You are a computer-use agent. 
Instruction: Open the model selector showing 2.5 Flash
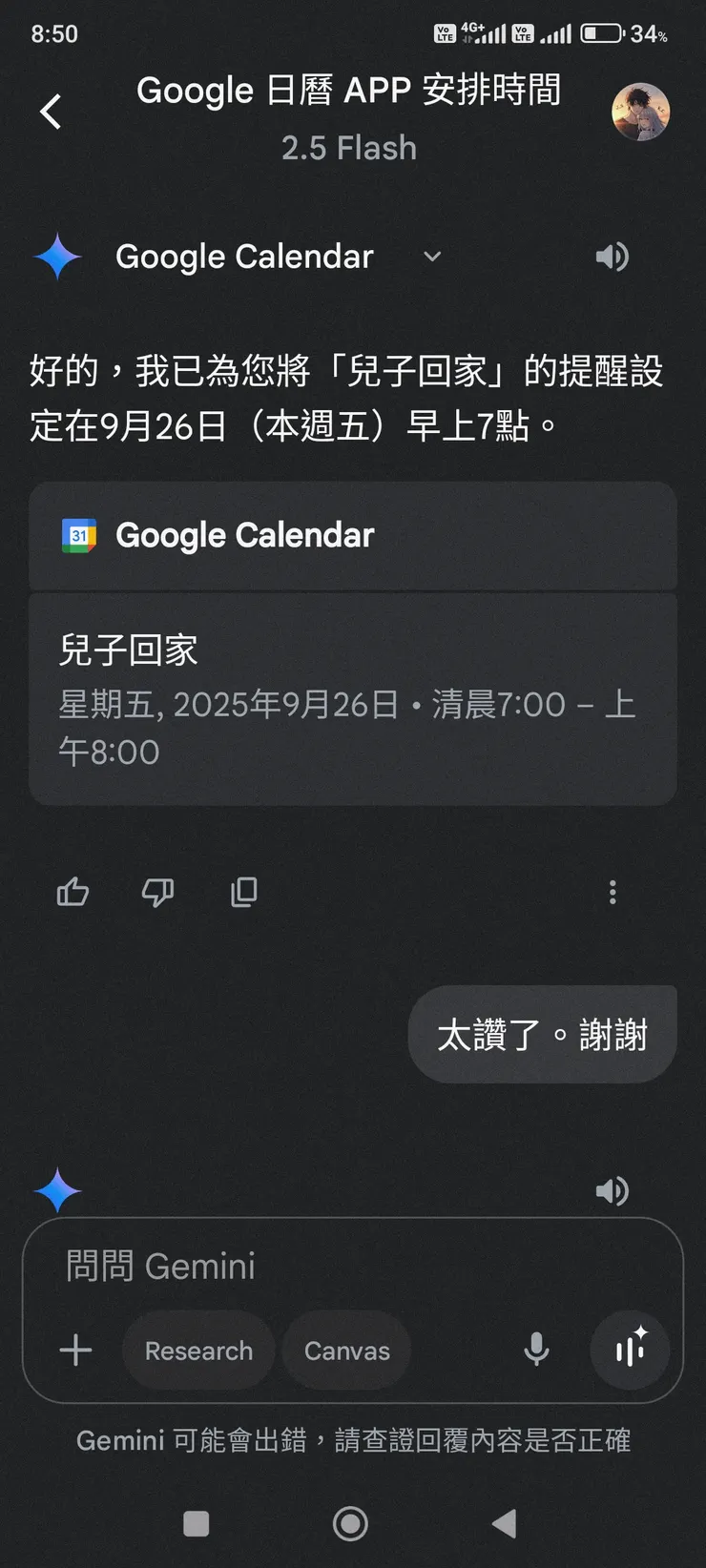tap(348, 148)
